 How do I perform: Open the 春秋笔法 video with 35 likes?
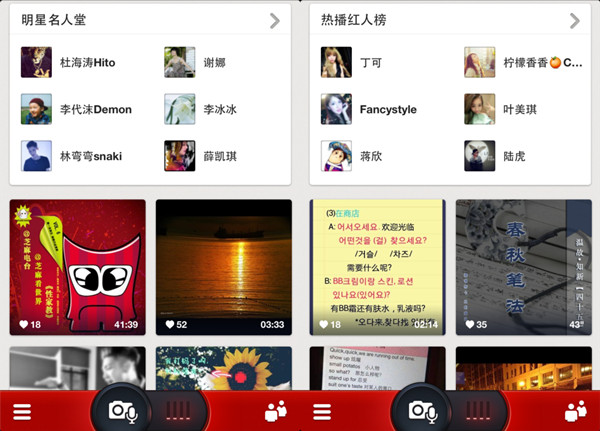(x=523, y=265)
